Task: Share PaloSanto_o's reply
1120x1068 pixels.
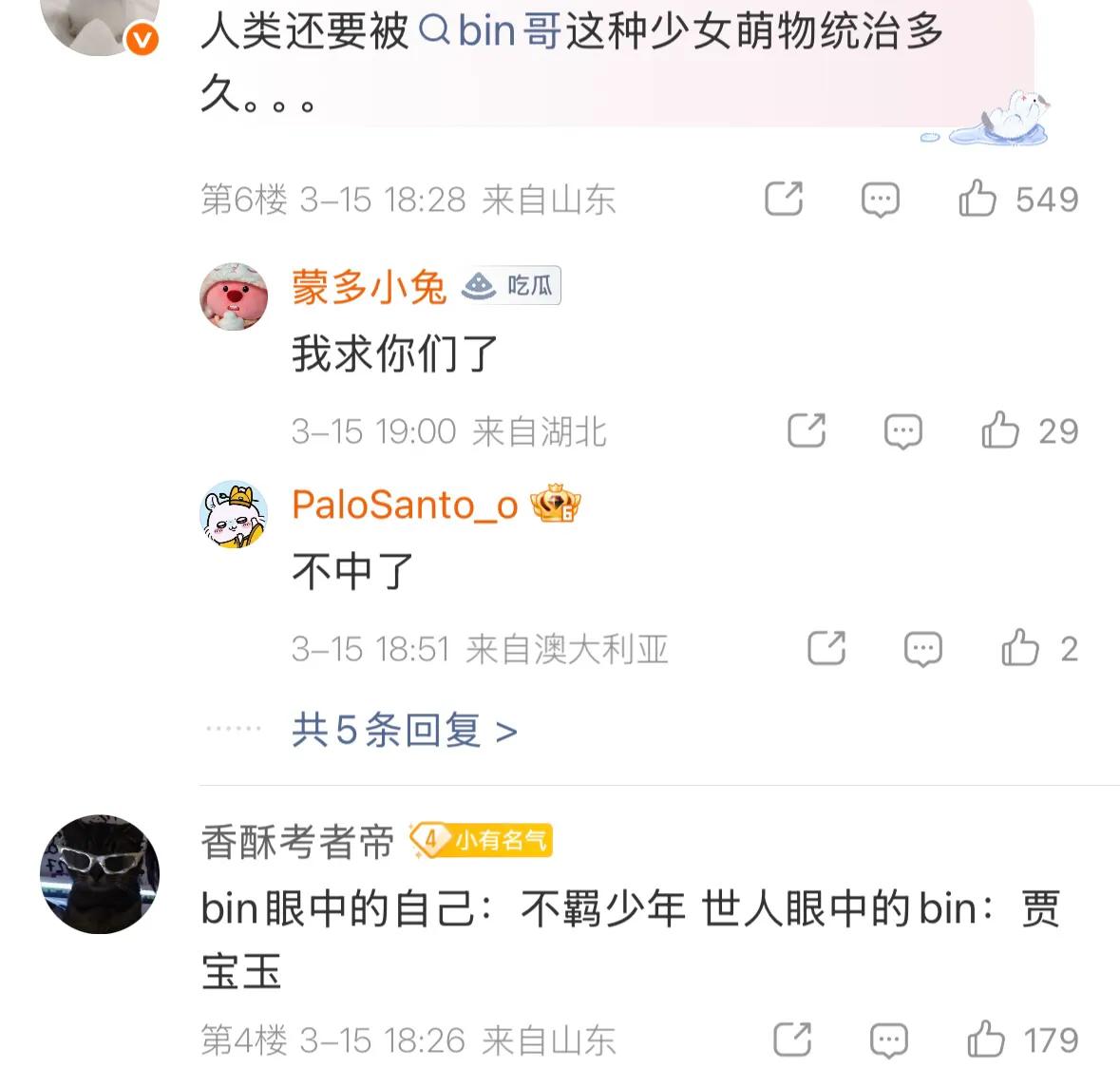Action: [826, 649]
